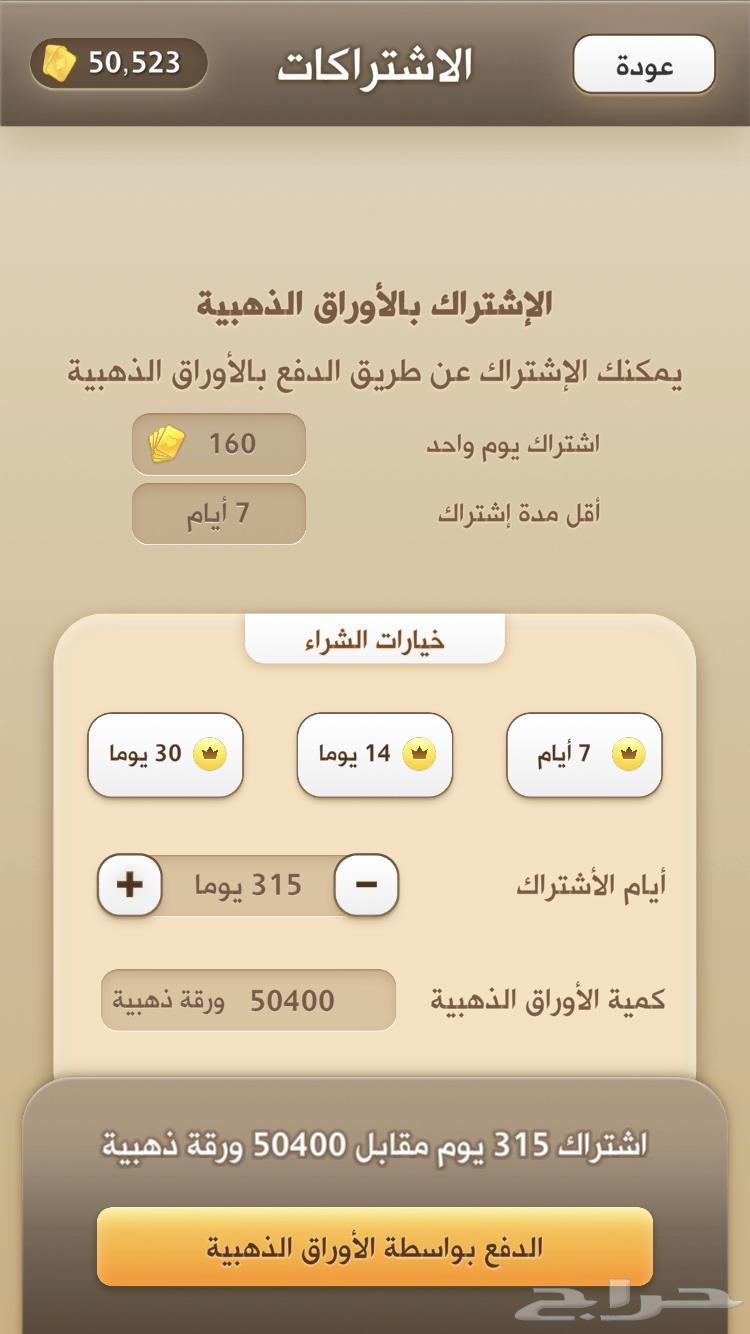Select the 14 يوما subscription option
Image resolution: width=750 pixels, height=1334 pixels.
tap(374, 756)
